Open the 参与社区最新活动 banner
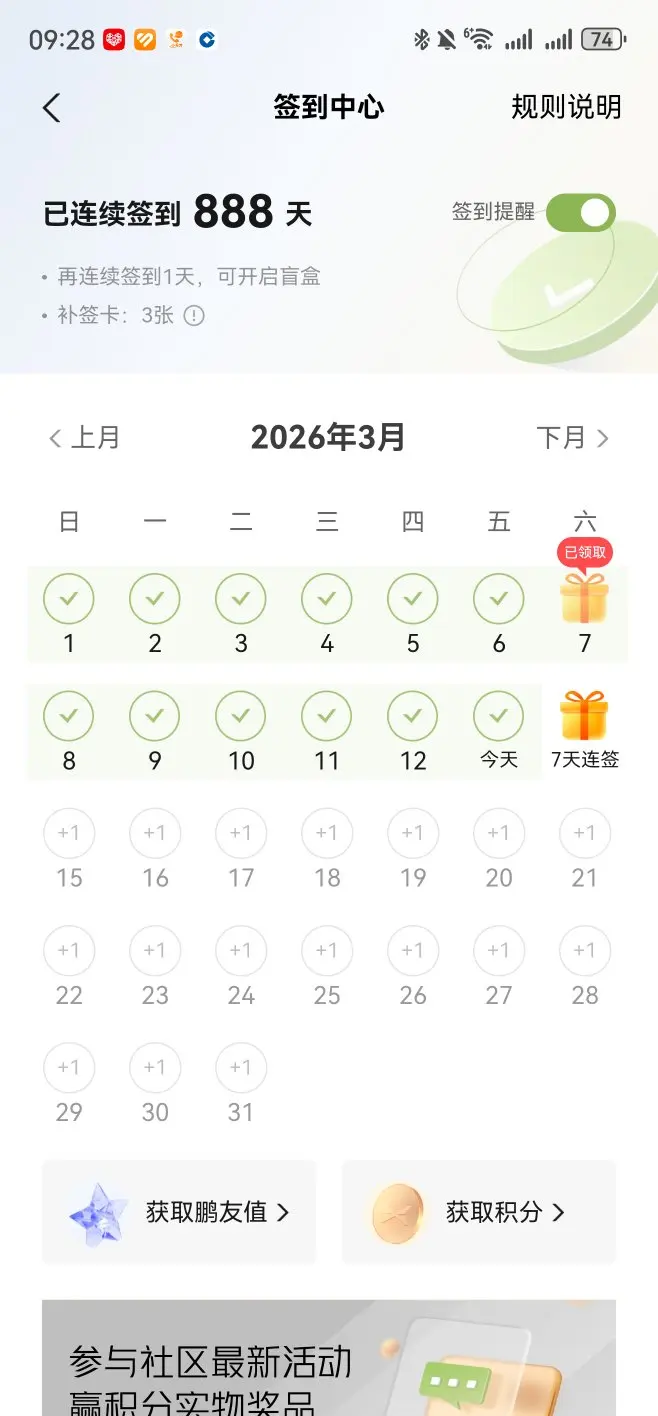The image size is (658, 1416). coord(329,1358)
